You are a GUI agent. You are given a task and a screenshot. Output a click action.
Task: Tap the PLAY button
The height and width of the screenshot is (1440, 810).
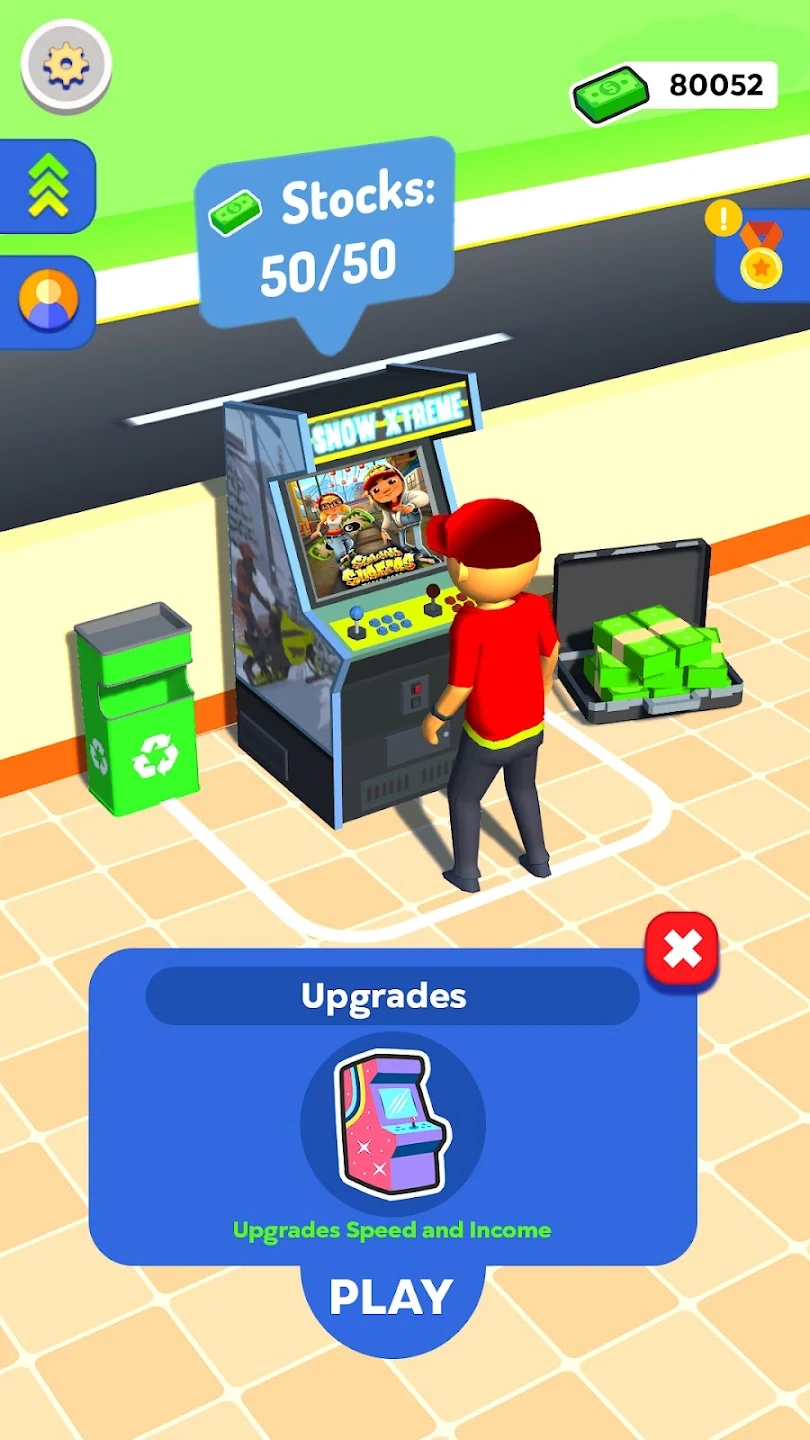[392, 1297]
